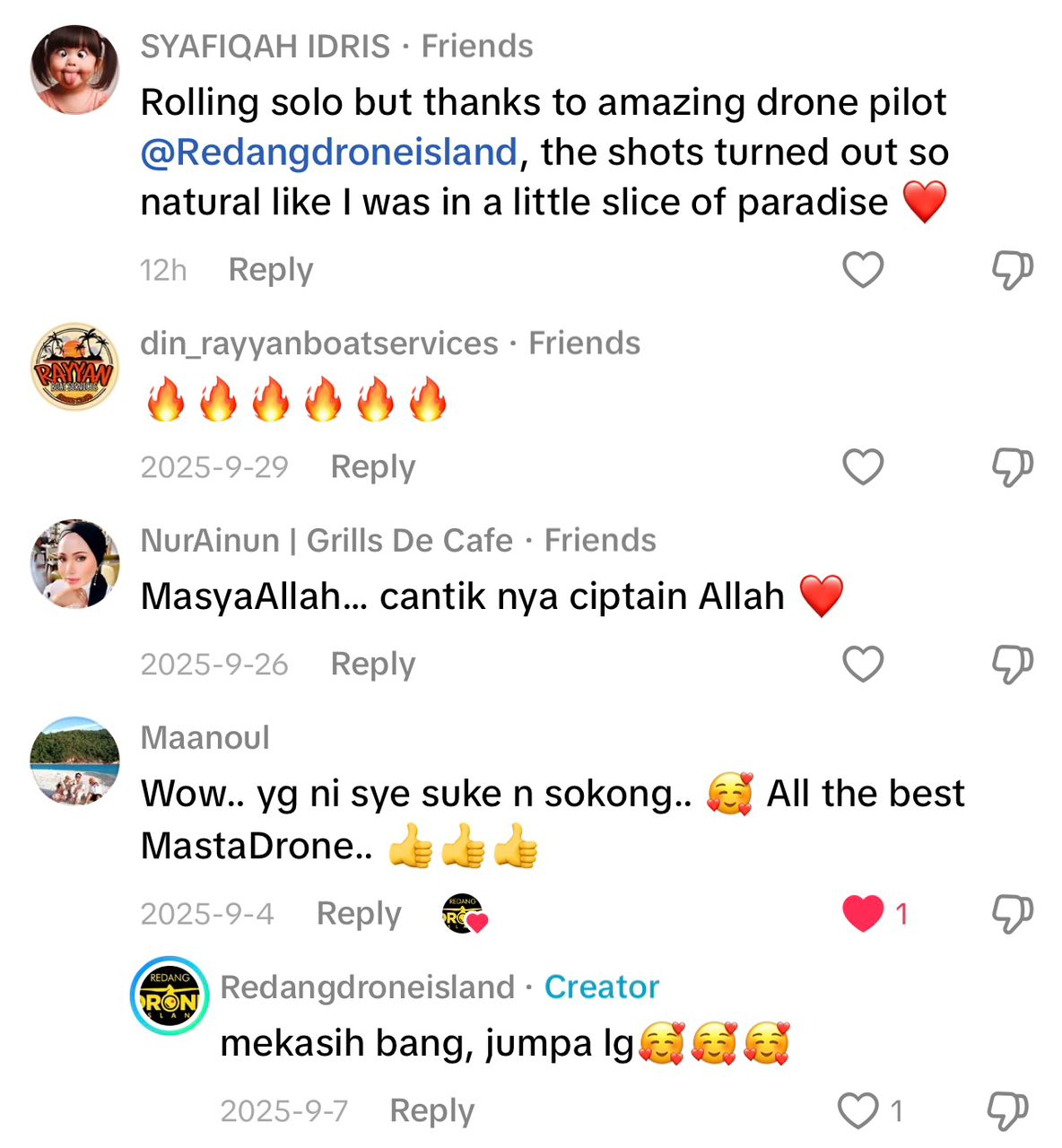Like NurAinun's MasyaAllah comment
The height and width of the screenshot is (1148, 1062).
[863, 665]
